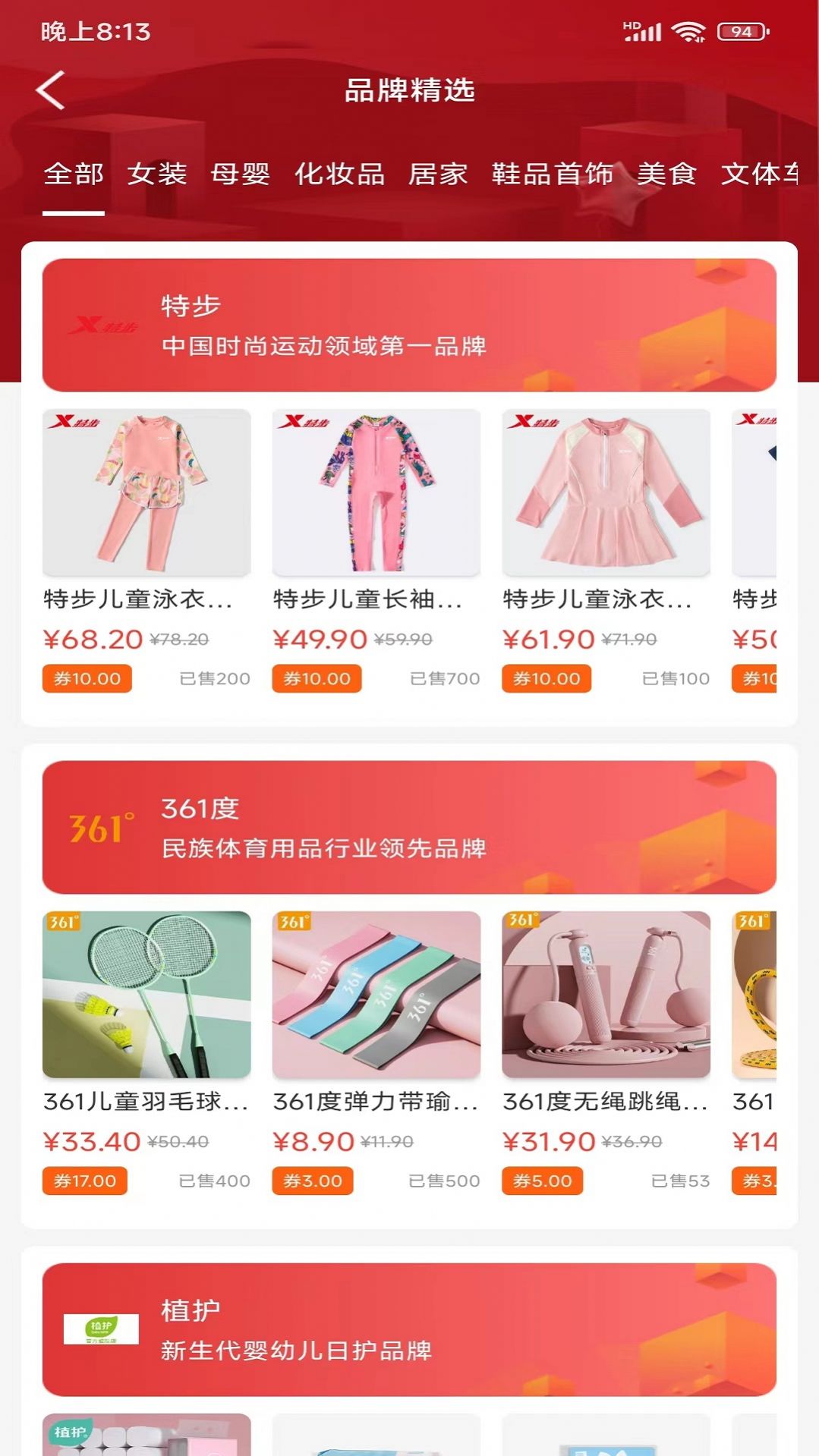Tap the 券5.00 coupon on the skipping rope
The height and width of the screenshot is (1456, 819).
pos(541,1181)
